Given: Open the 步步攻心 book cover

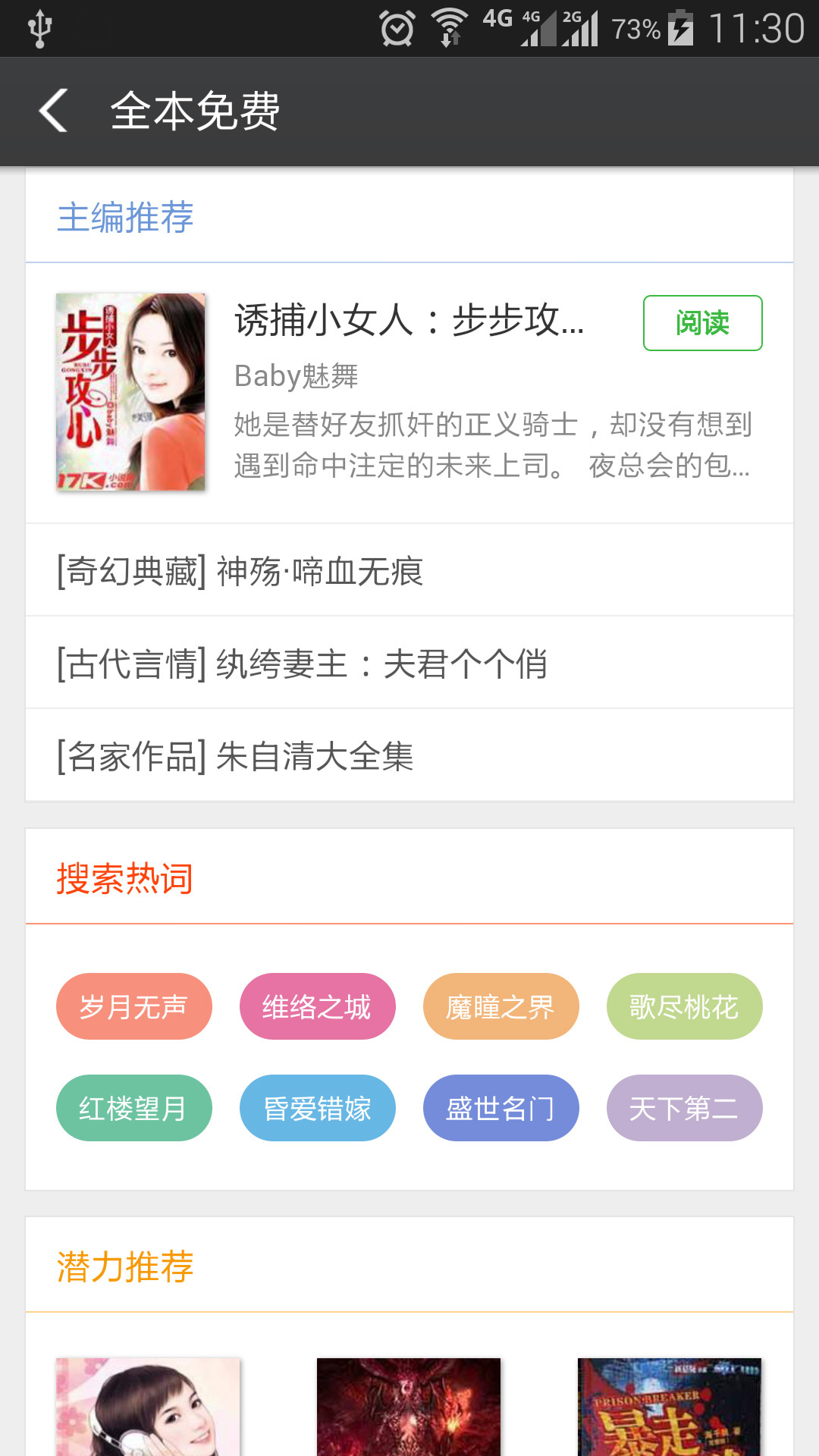Looking at the screenshot, I should [130, 392].
